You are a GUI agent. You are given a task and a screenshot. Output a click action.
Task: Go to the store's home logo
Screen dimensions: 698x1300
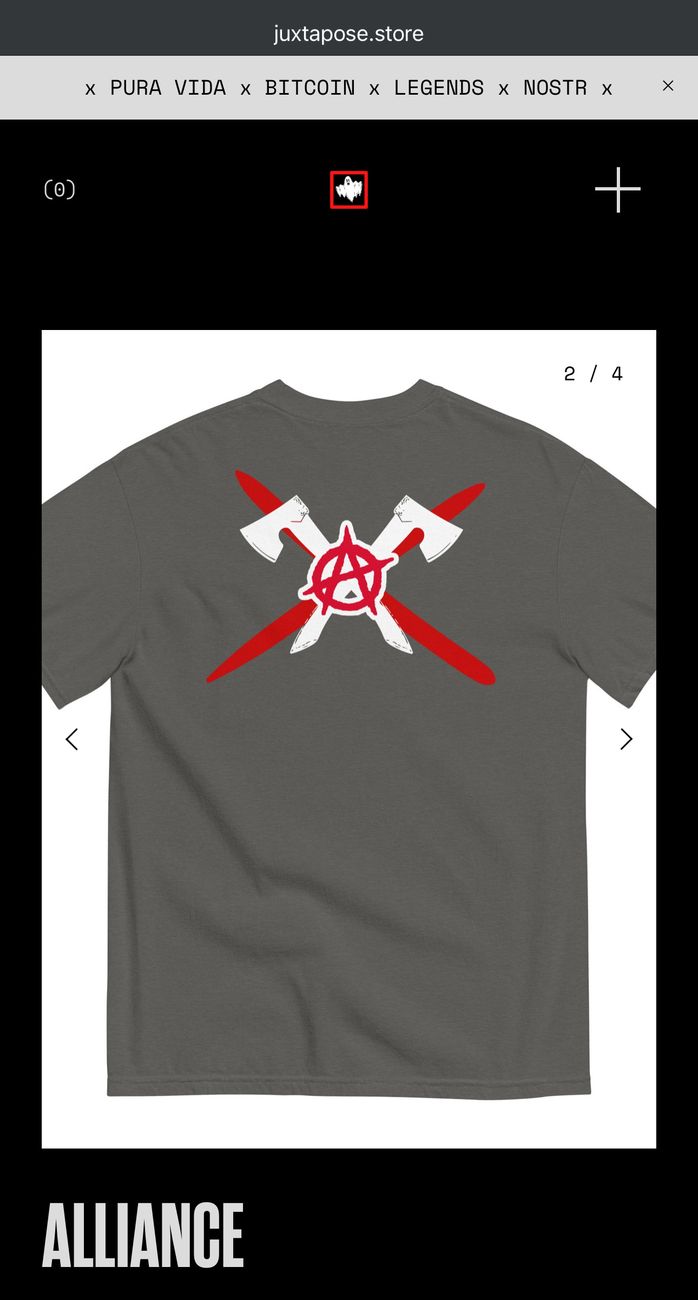point(349,189)
